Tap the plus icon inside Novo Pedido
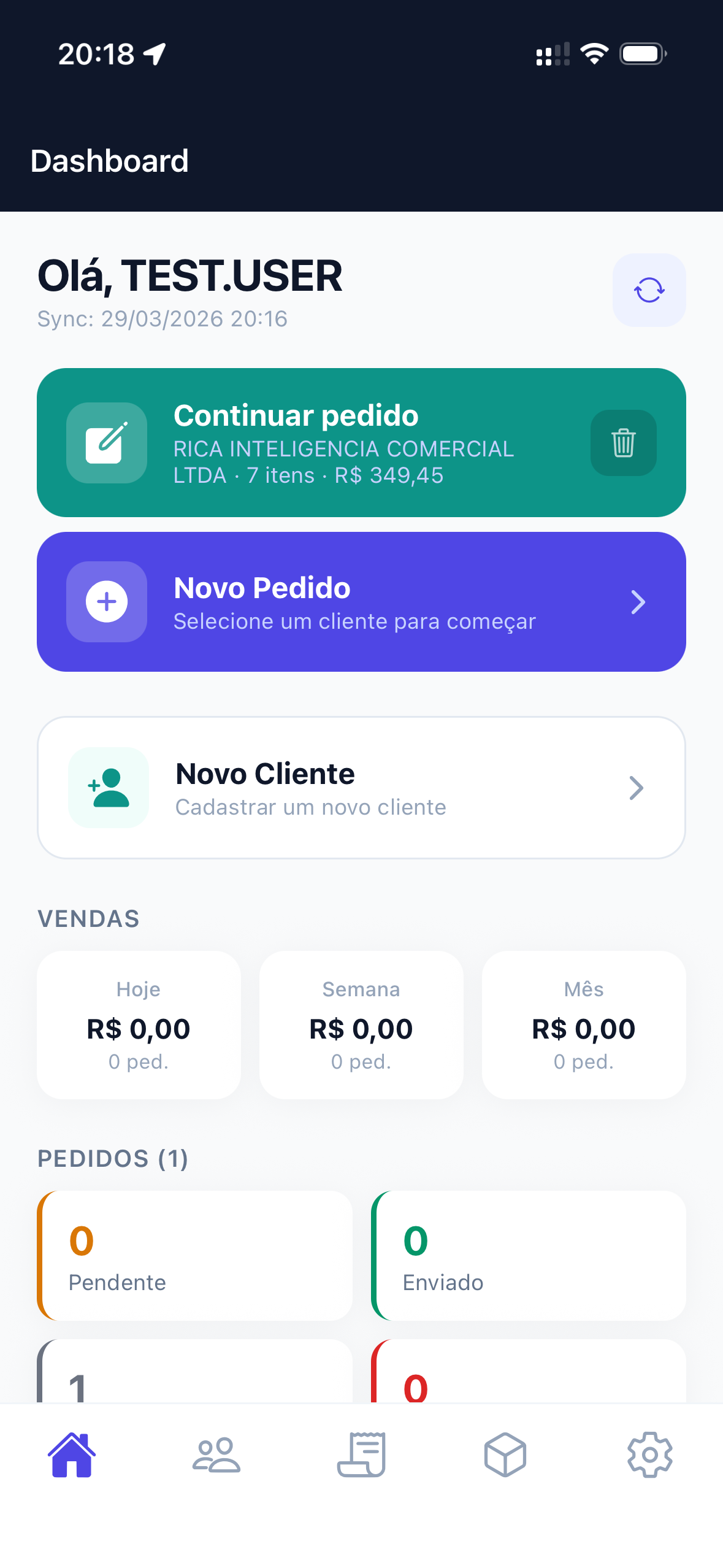 click(107, 601)
